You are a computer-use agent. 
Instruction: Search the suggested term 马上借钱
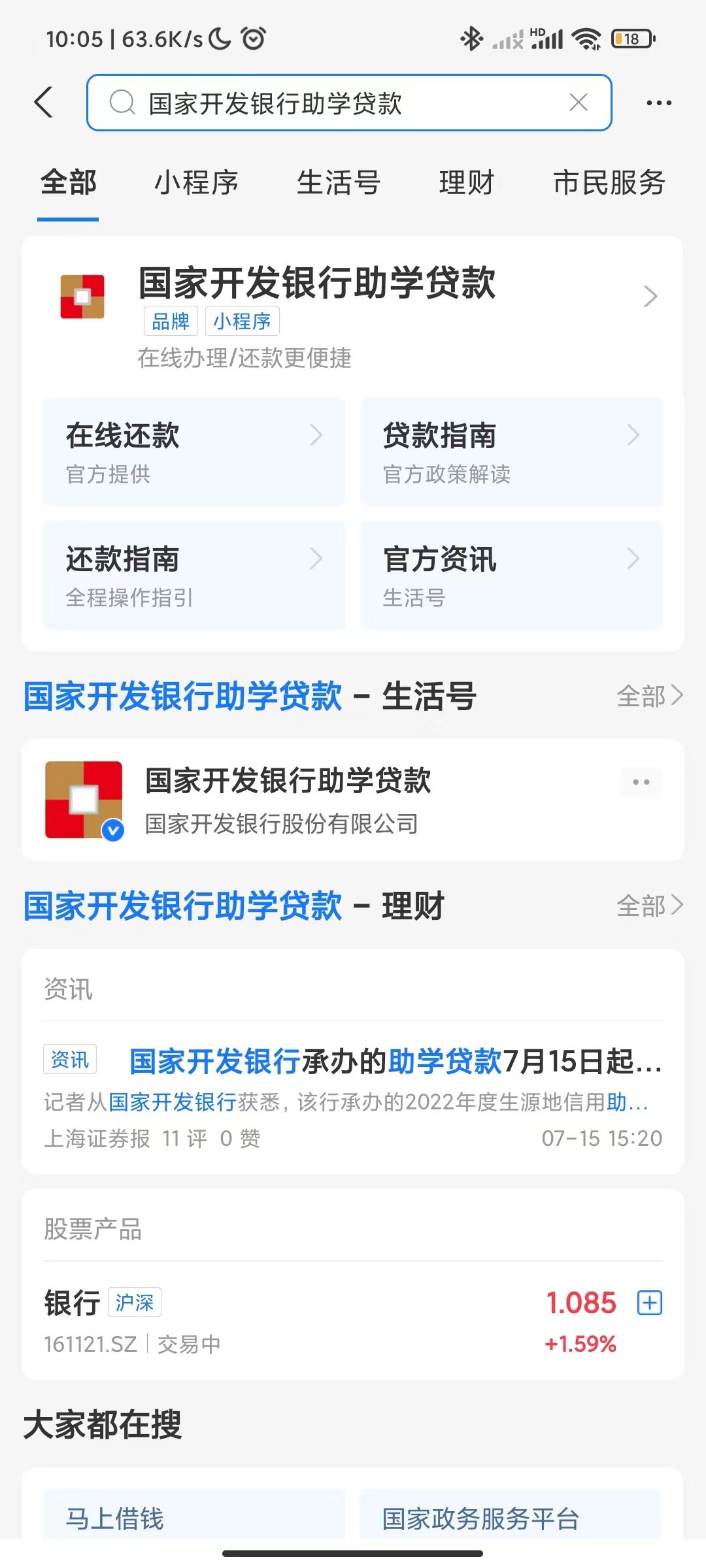tap(194, 1518)
